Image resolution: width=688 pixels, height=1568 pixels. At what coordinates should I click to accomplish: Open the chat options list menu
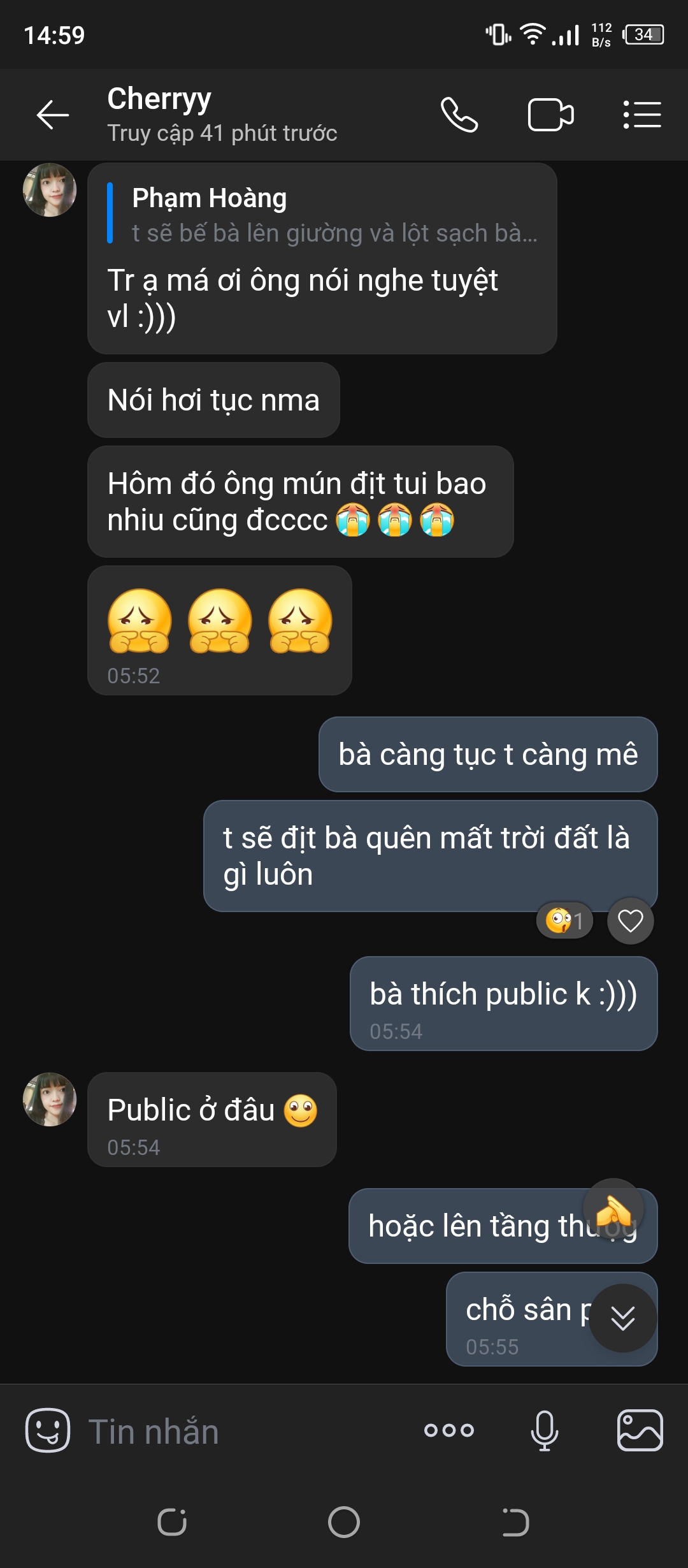(641, 115)
